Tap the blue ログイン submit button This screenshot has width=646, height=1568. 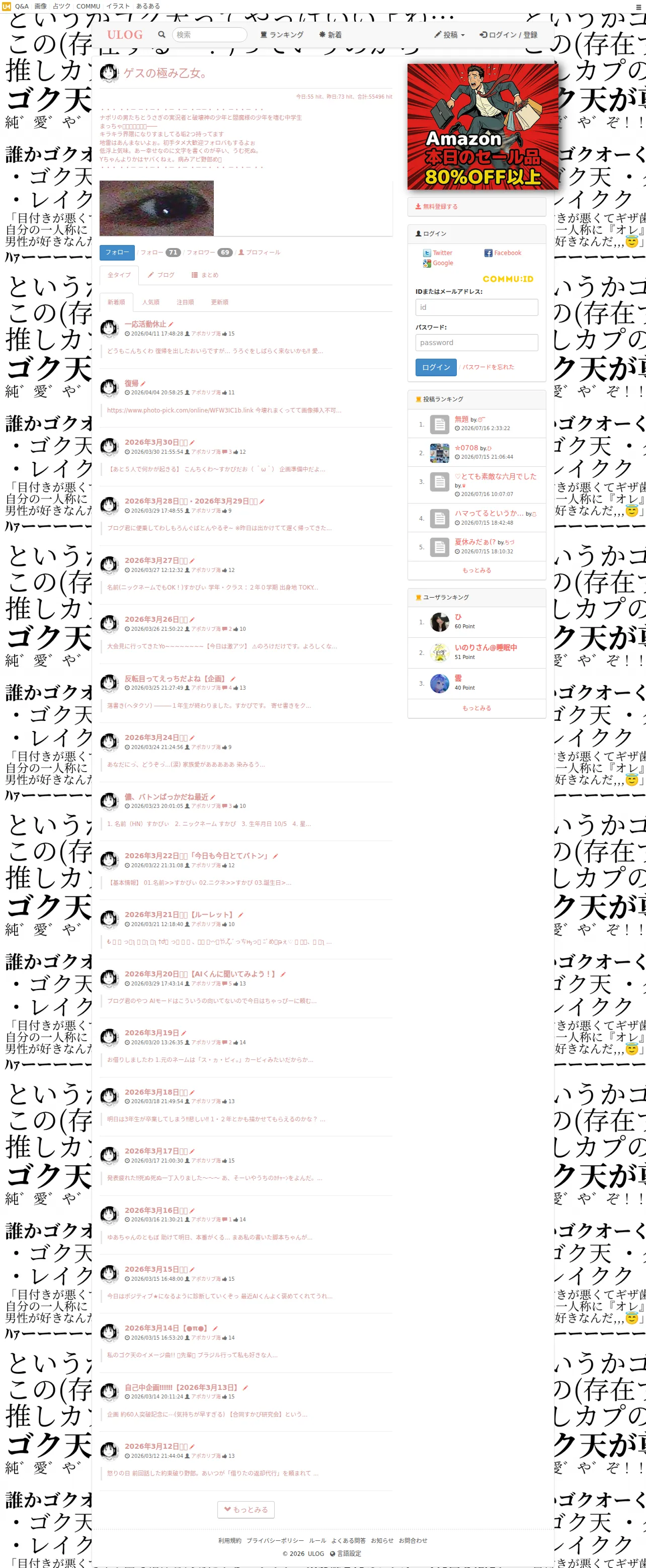[x=436, y=367]
